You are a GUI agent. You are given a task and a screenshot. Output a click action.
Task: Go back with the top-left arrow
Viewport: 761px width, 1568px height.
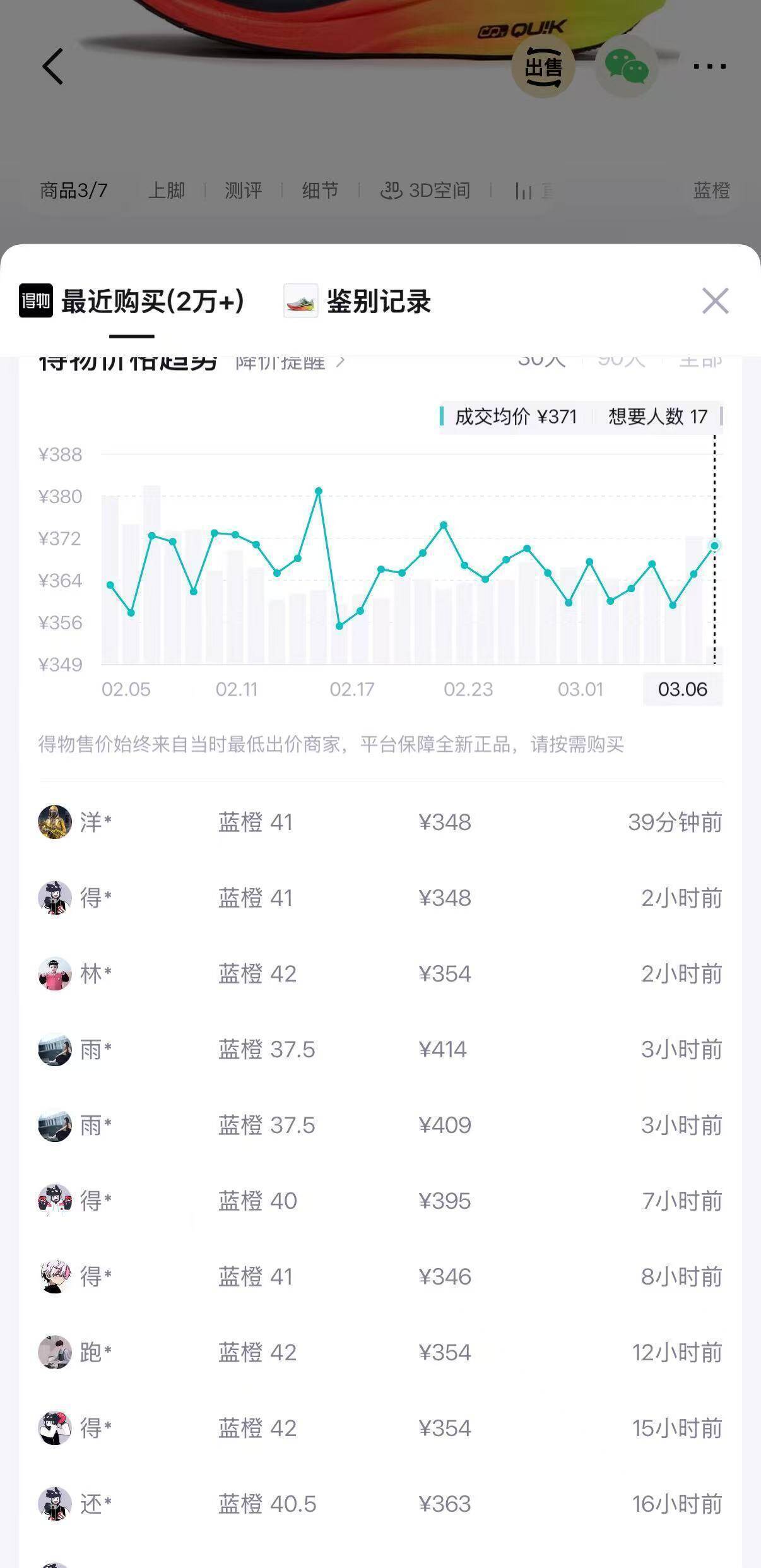53,66
